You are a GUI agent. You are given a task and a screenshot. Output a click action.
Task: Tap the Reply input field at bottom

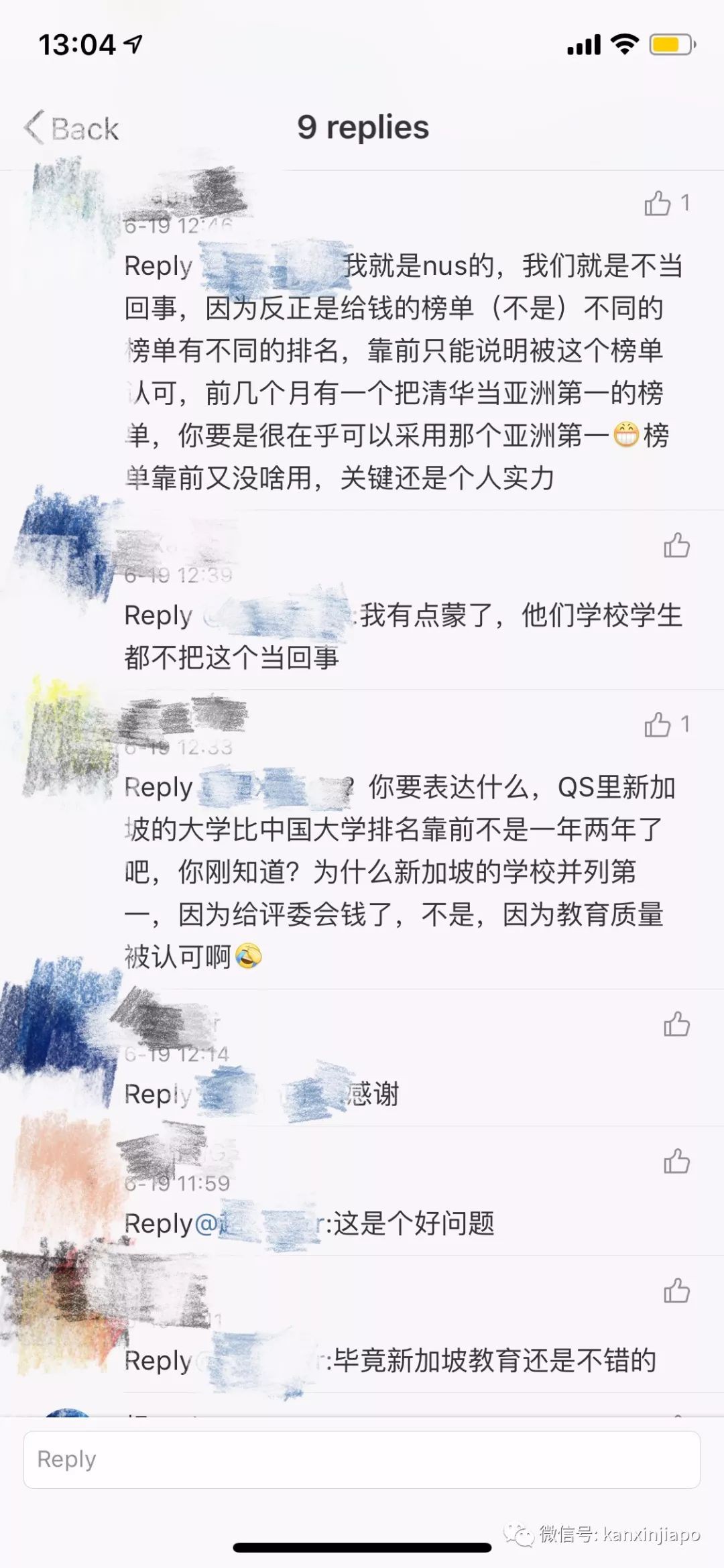click(362, 1459)
